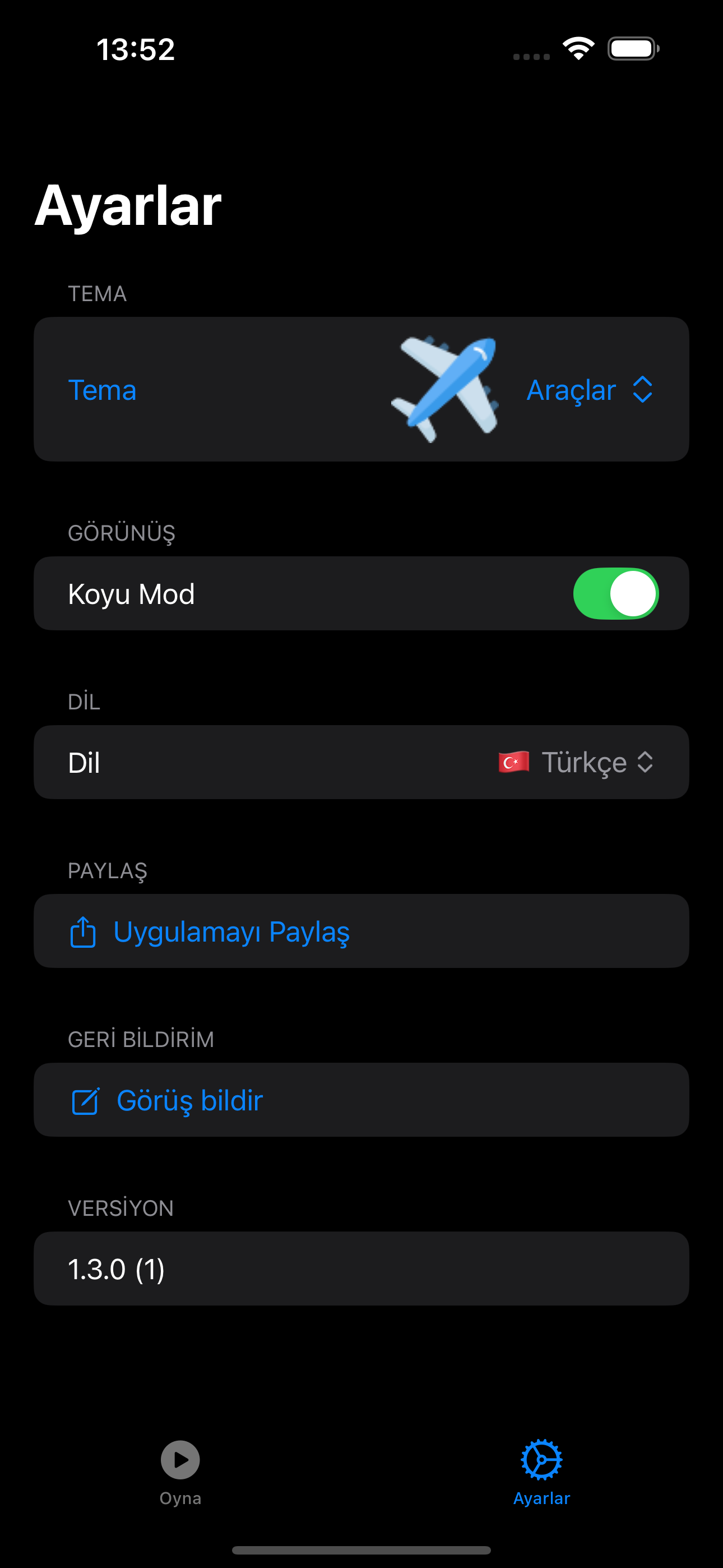Switch to the Oyna tab
This screenshot has height=1568, width=723.
180,1471
